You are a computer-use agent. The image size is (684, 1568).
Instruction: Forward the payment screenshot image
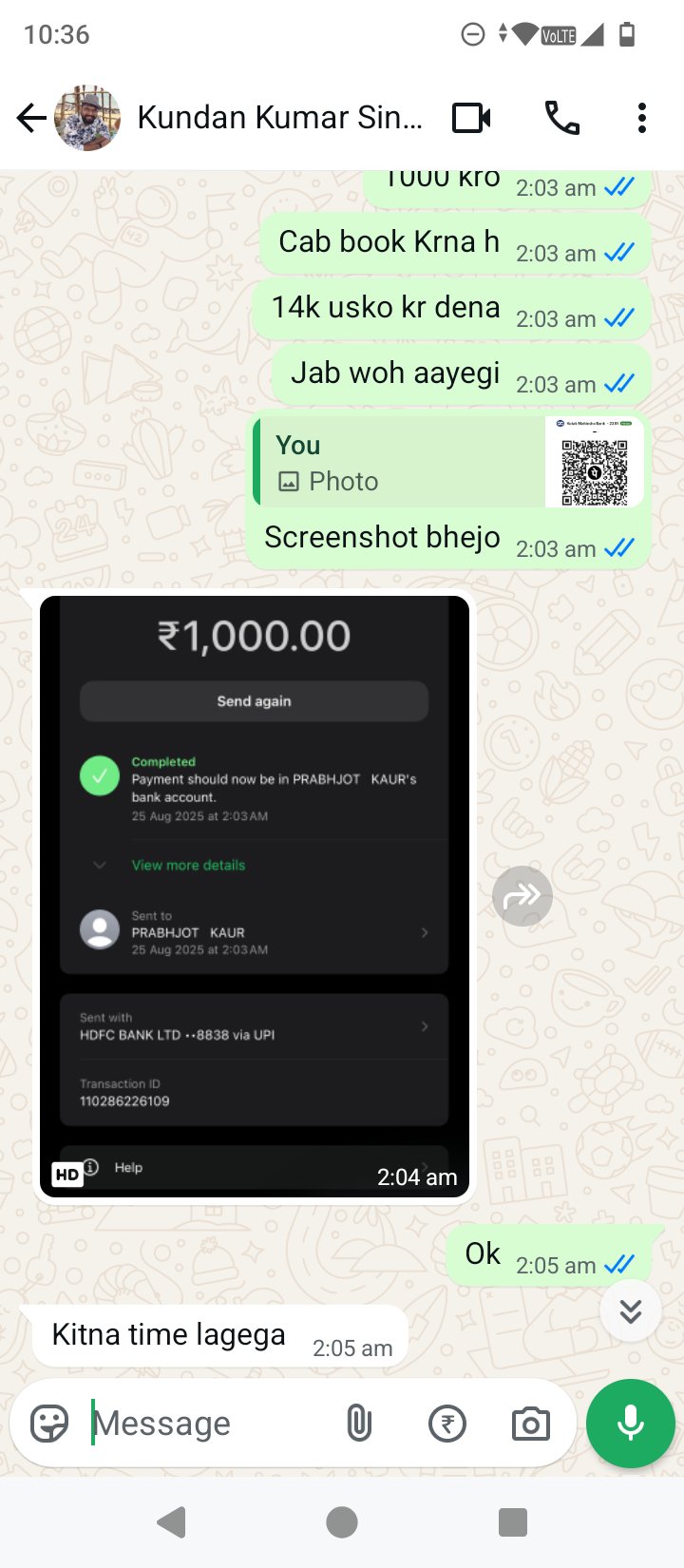522,896
